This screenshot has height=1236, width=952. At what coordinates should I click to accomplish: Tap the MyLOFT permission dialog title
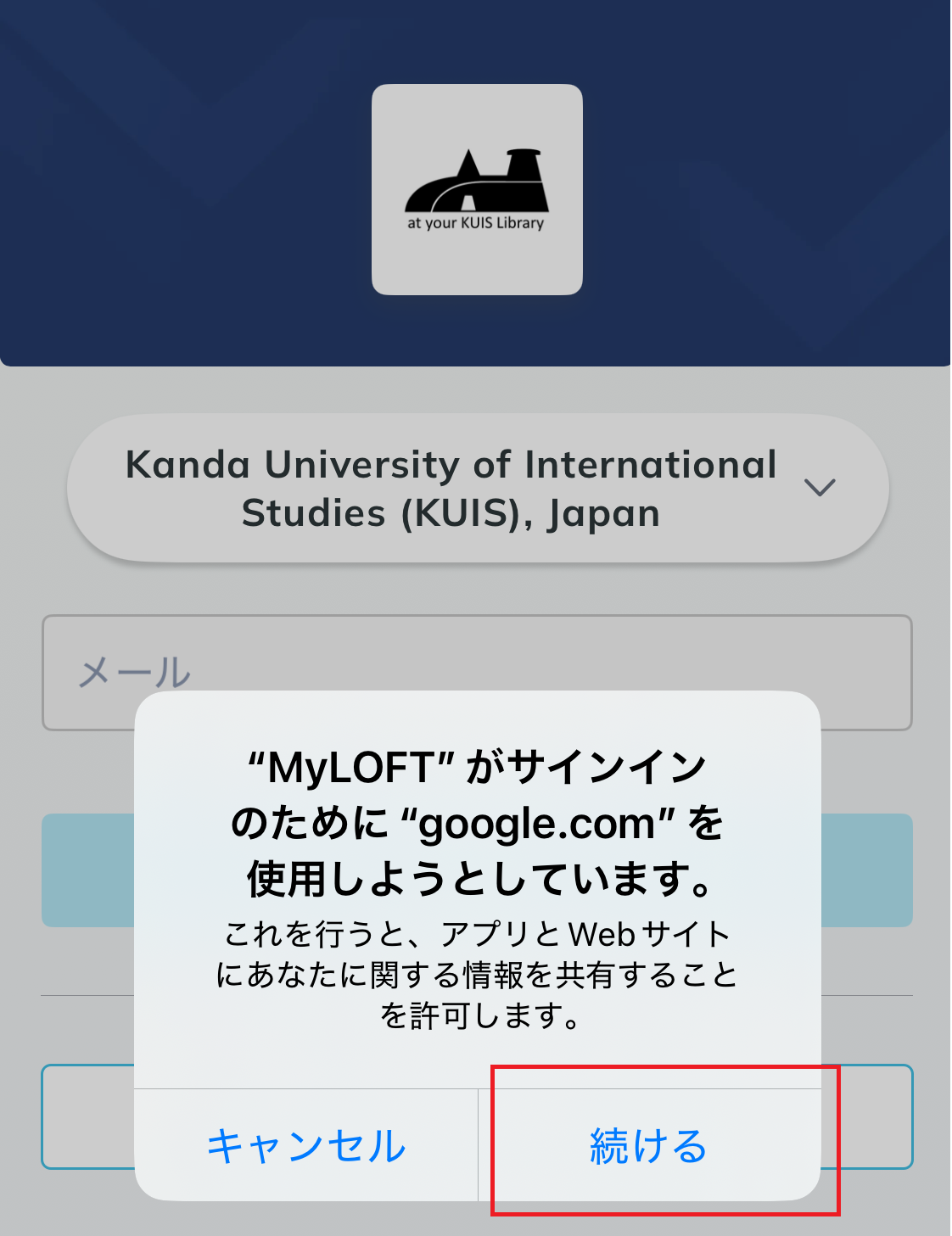477,819
